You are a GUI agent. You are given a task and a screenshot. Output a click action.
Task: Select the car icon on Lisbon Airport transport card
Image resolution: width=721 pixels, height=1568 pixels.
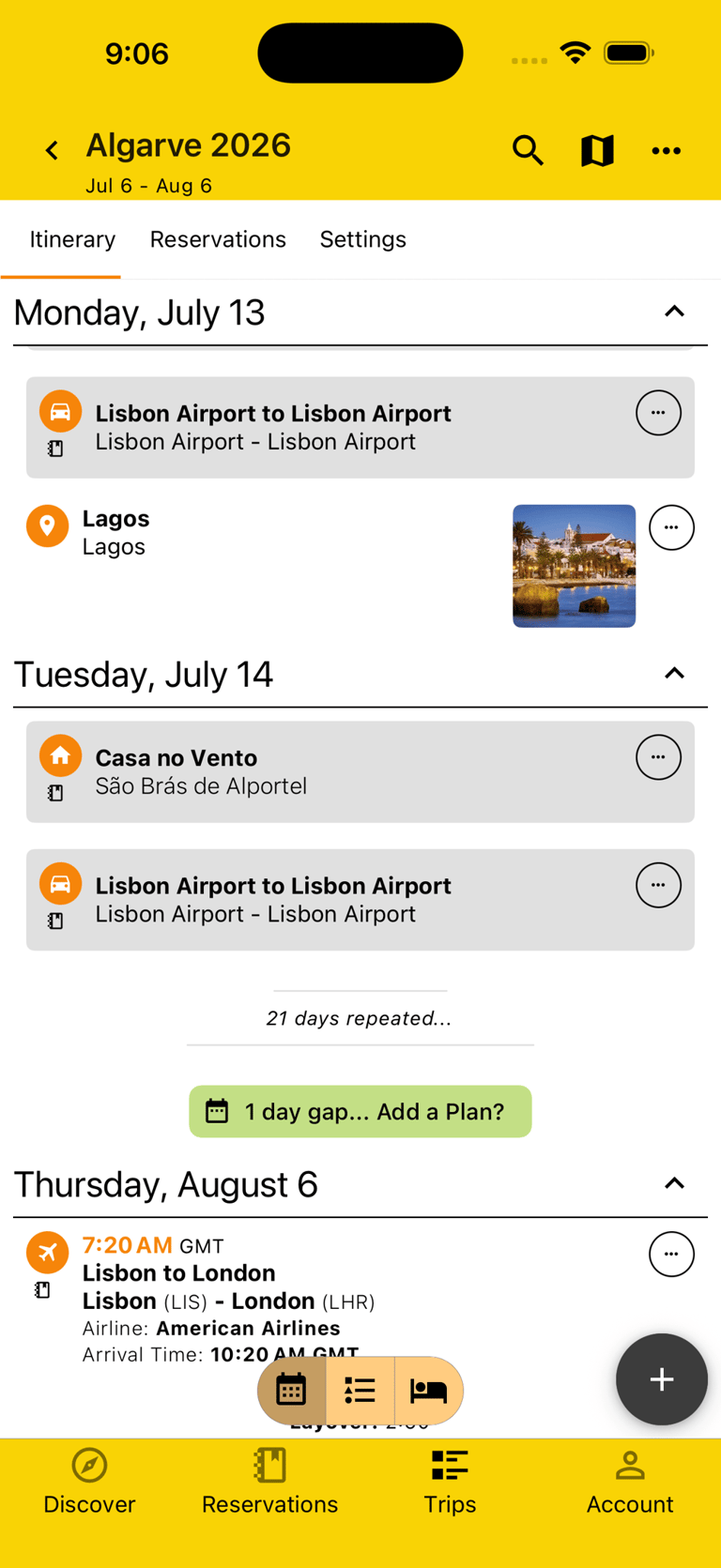click(59, 410)
